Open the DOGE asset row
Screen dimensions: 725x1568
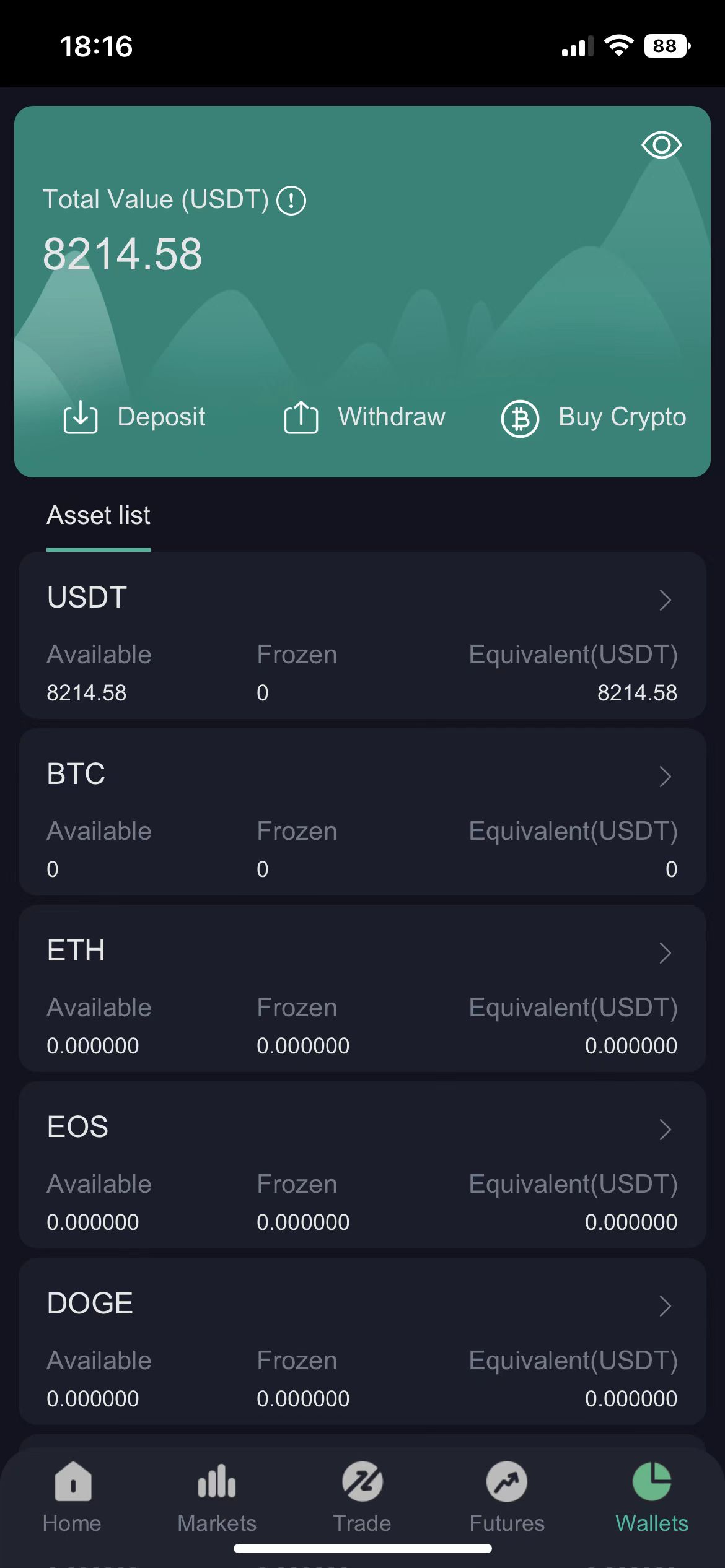(362, 1341)
